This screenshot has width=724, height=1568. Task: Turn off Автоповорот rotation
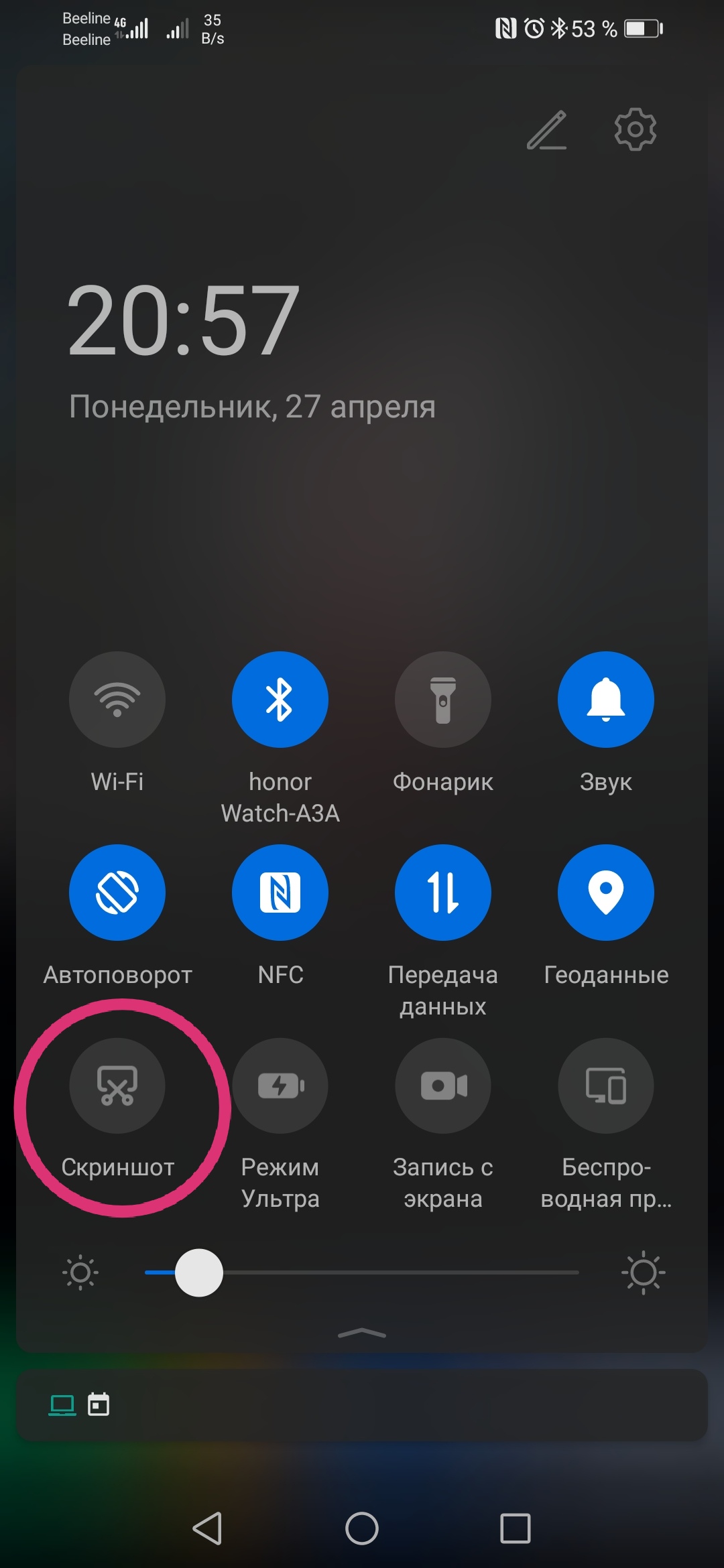(x=118, y=892)
